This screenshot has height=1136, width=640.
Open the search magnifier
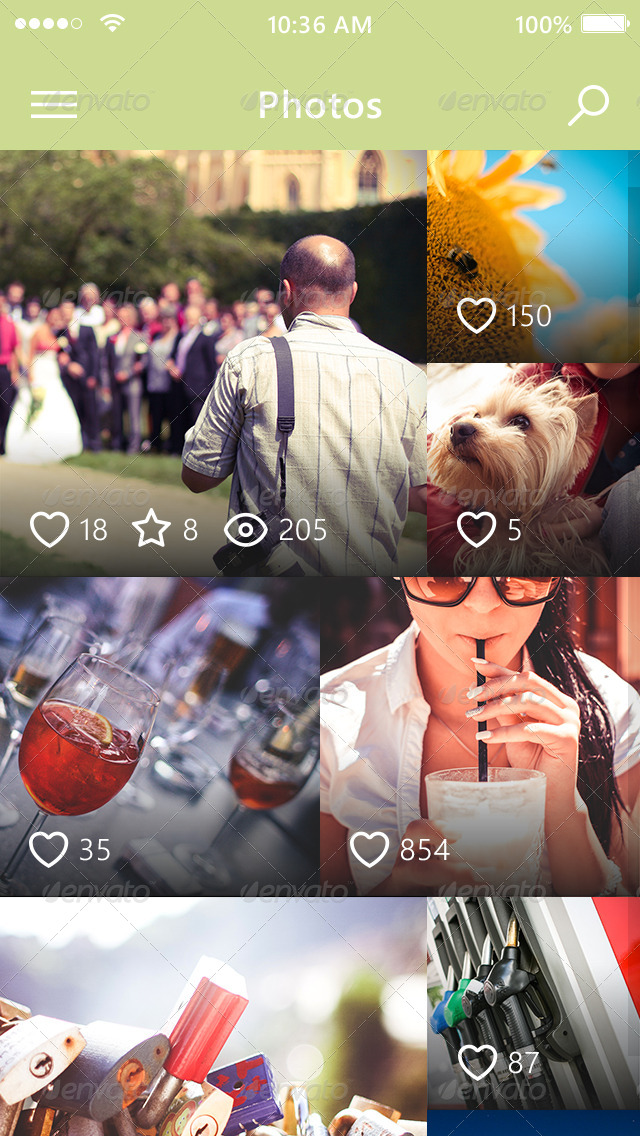(x=588, y=105)
